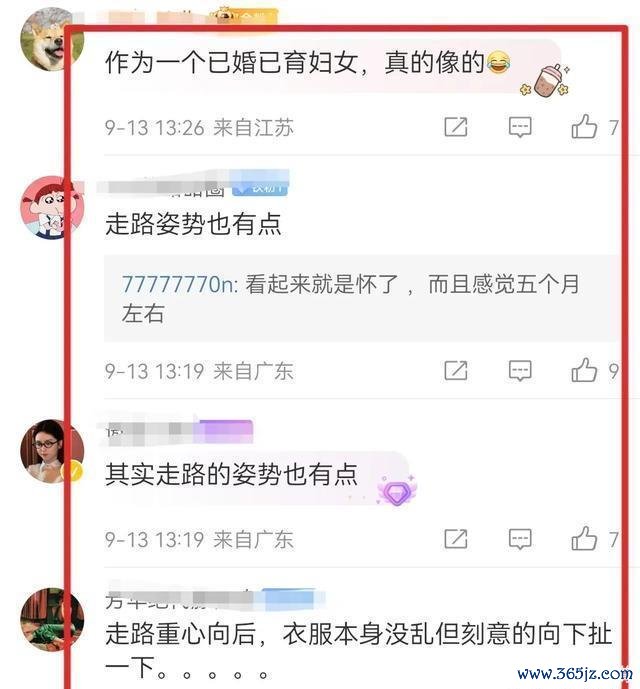Open the avatar beside 走路重心向后 comment
640x689 pixels.
[x=50, y=619]
